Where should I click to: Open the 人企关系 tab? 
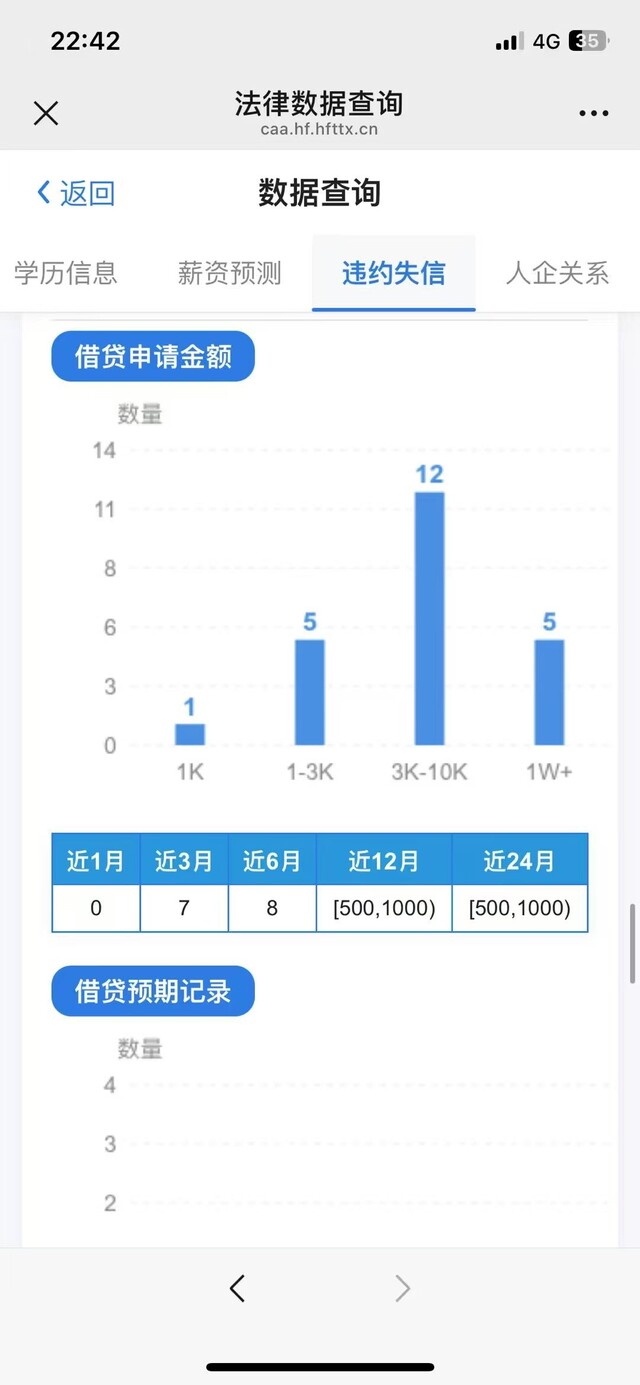pyautogui.click(x=557, y=273)
